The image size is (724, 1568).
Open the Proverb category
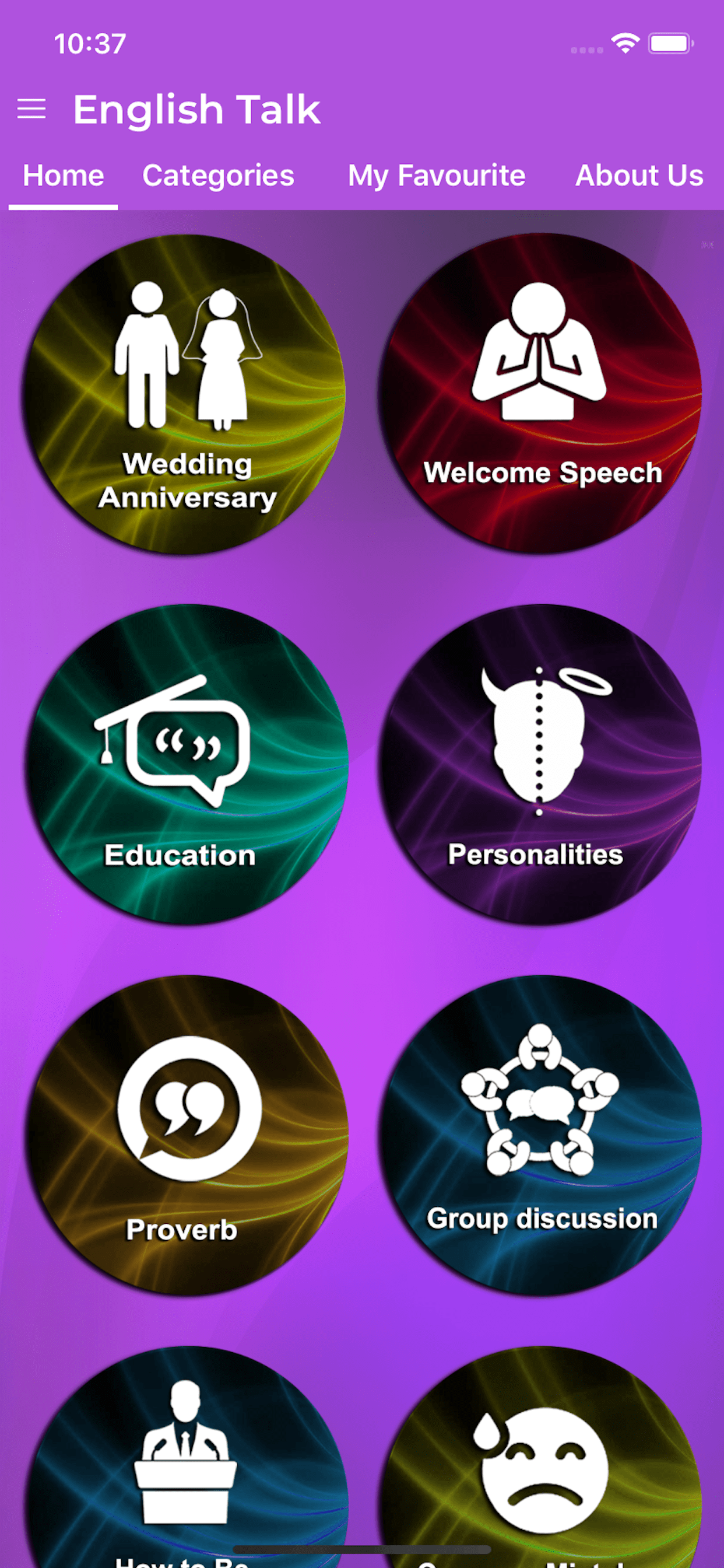tap(187, 1135)
